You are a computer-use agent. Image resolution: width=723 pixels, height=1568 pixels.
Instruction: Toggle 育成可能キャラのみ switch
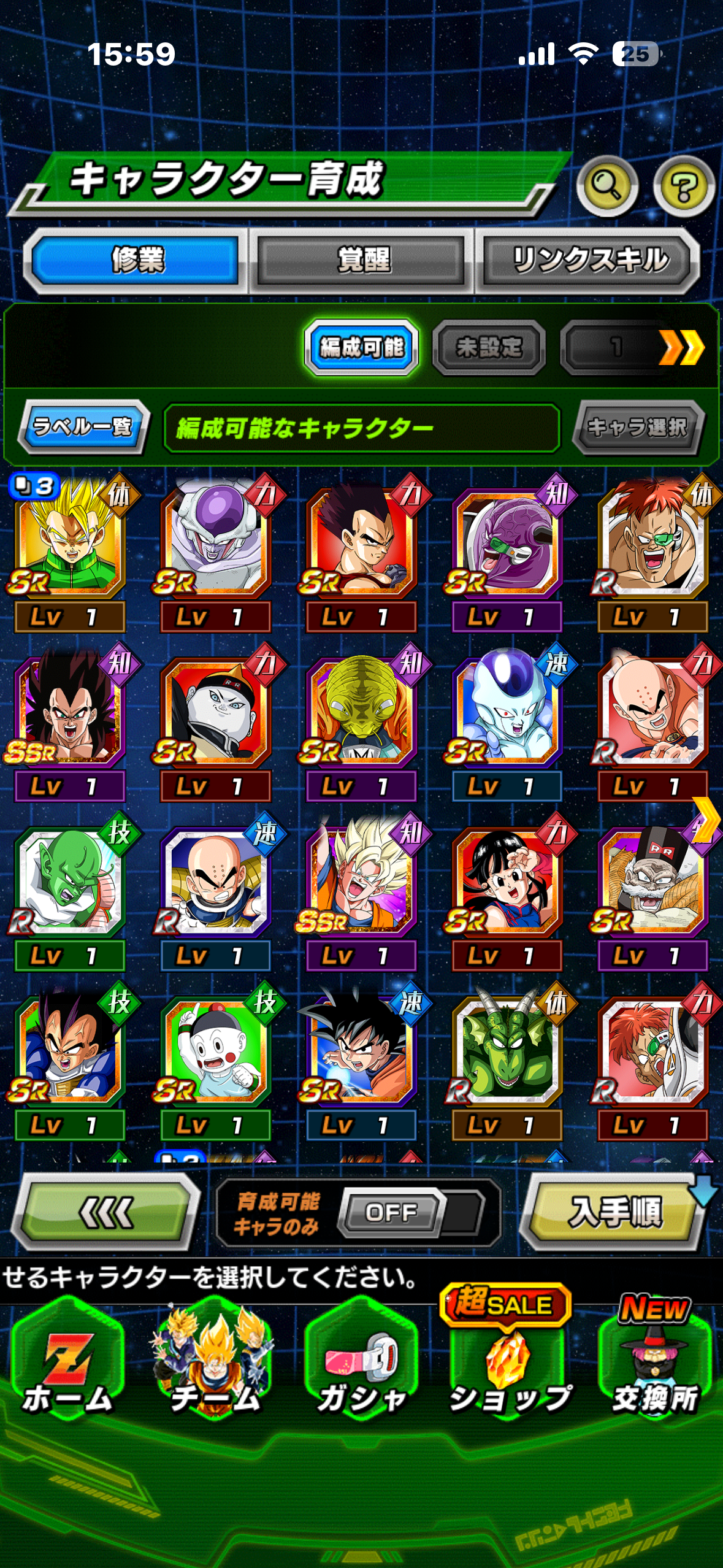coord(392,1212)
